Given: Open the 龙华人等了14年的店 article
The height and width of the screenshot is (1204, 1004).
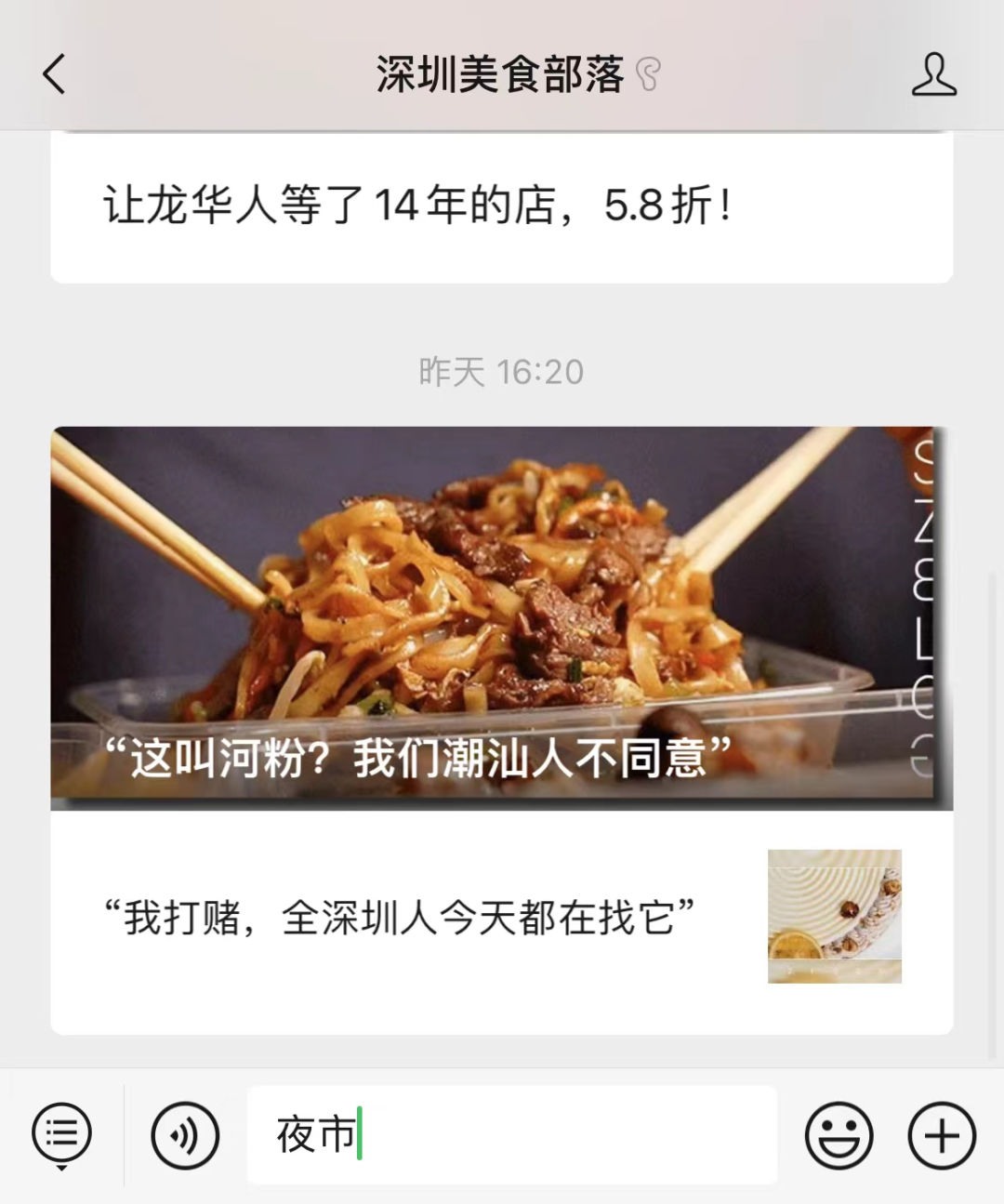Looking at the screenshot, I should point(418,205).
